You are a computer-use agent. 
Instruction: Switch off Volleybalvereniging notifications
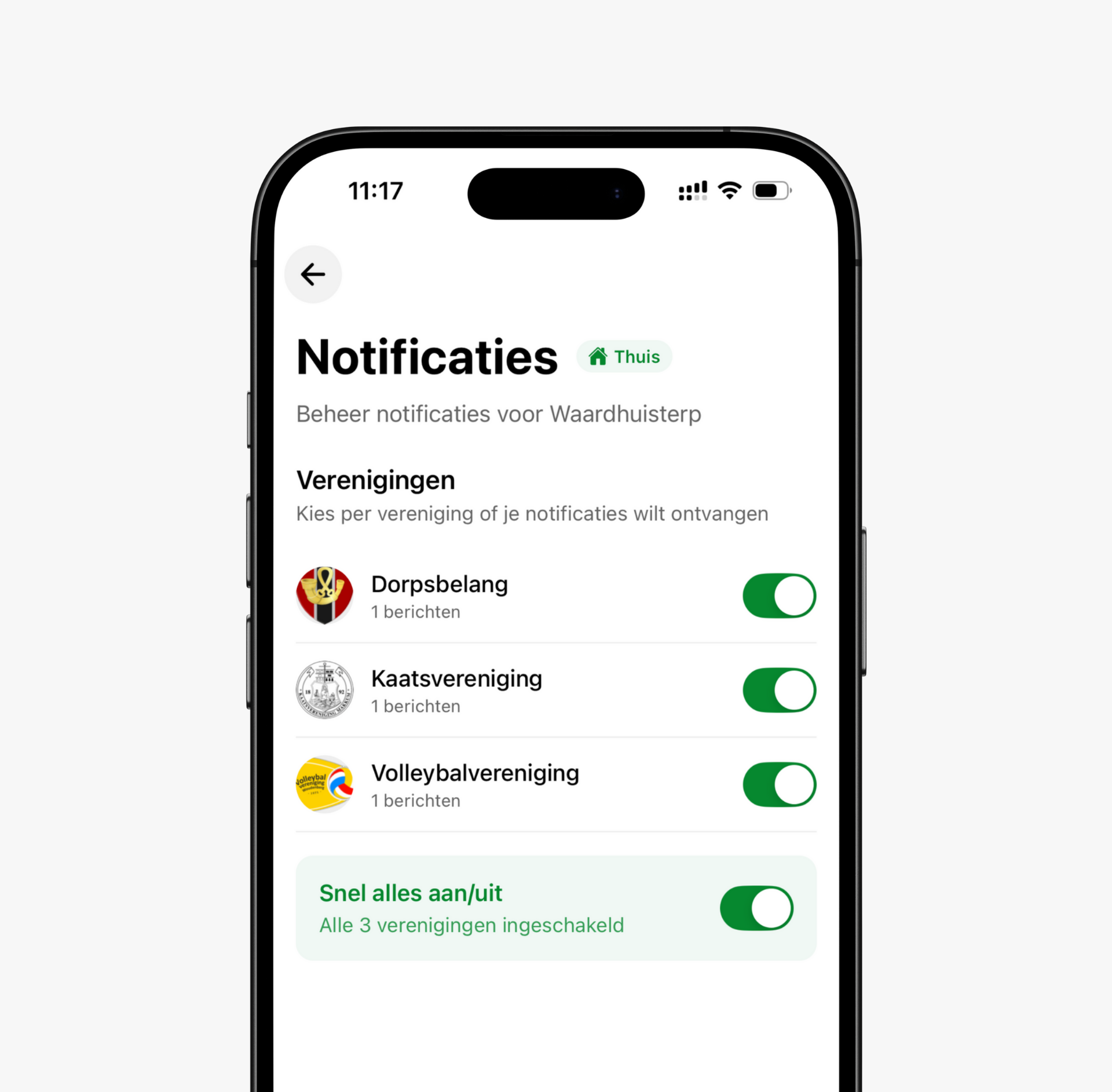tap(779, 784)
